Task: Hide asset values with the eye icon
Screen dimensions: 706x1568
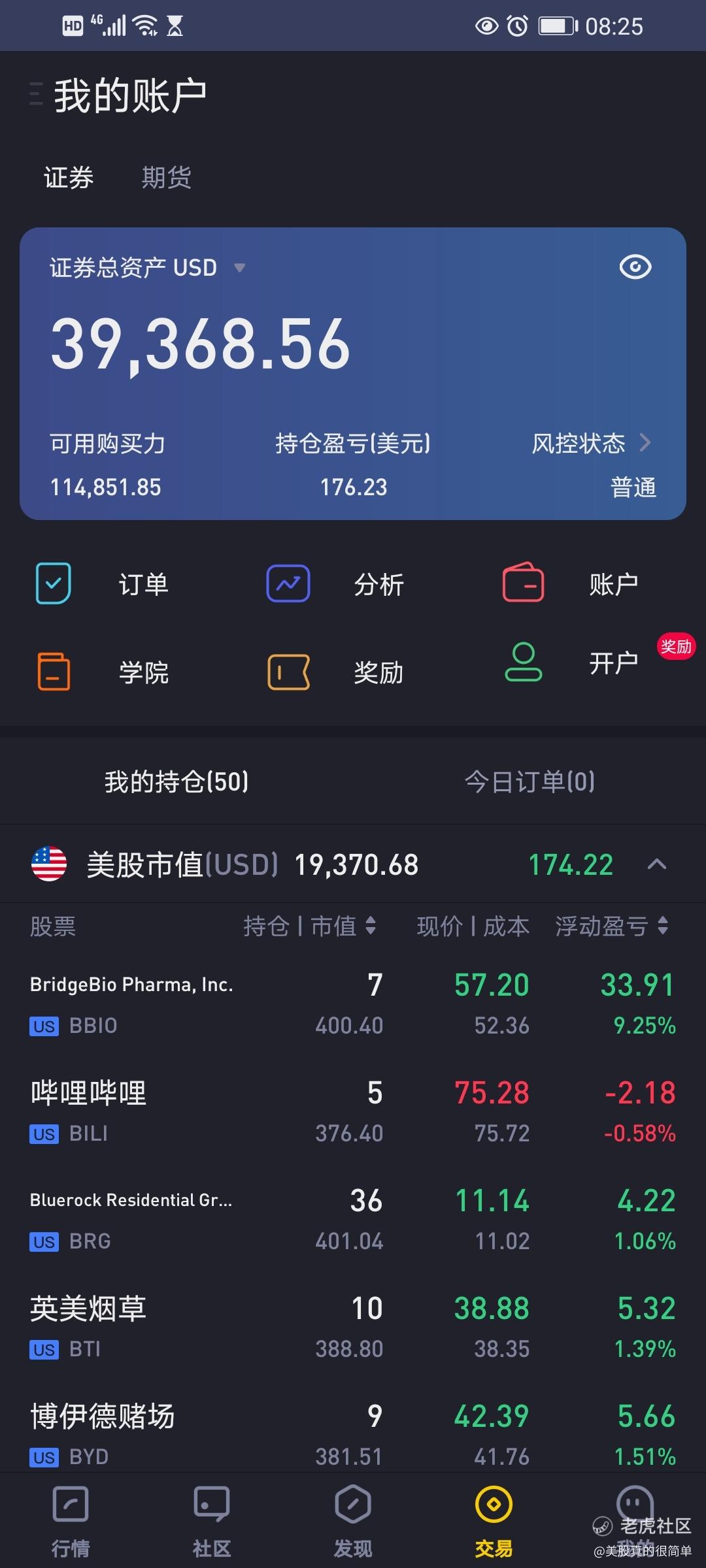Action: (x=635, y=267)
